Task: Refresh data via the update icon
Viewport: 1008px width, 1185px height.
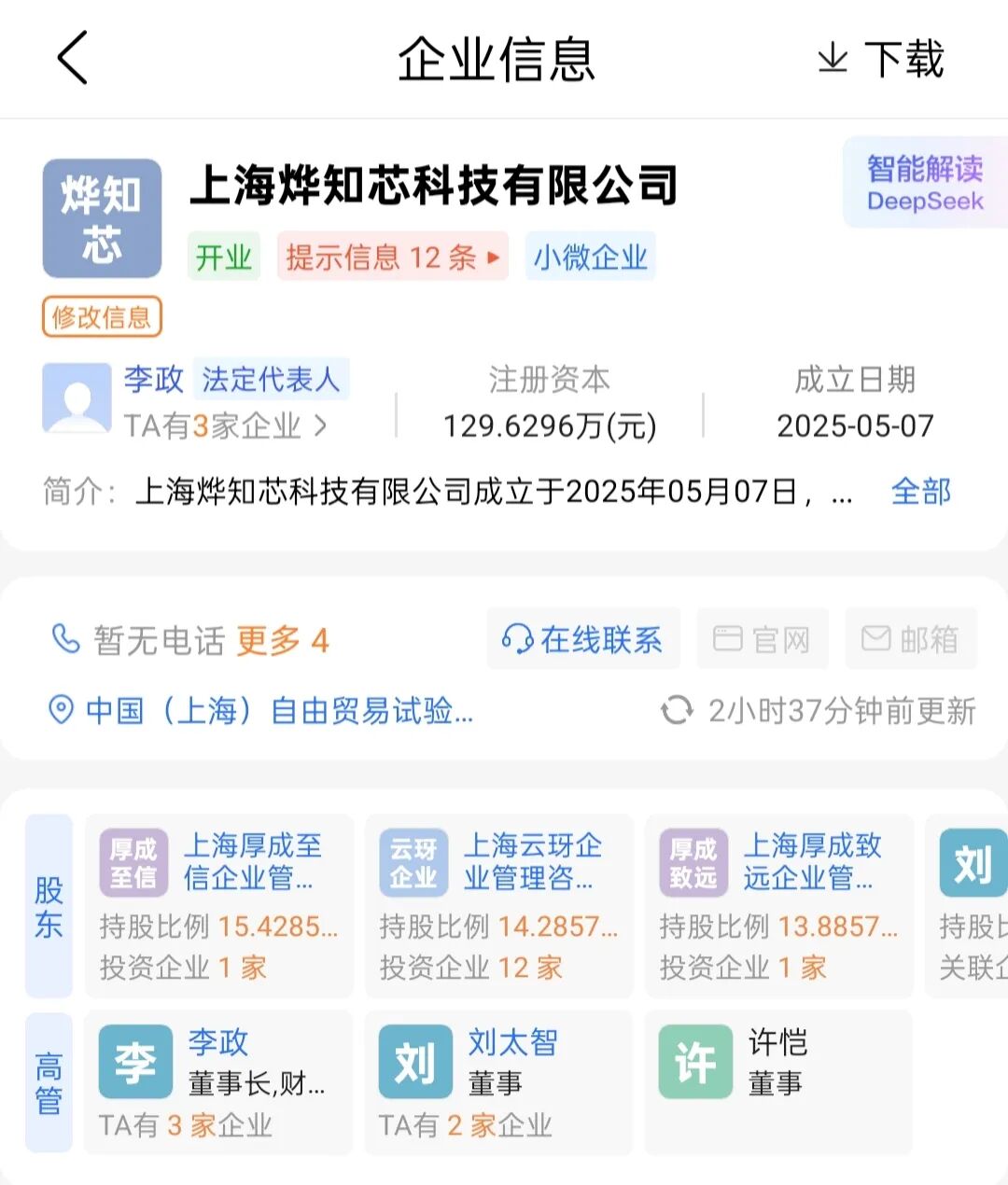Action: [677, 711]
